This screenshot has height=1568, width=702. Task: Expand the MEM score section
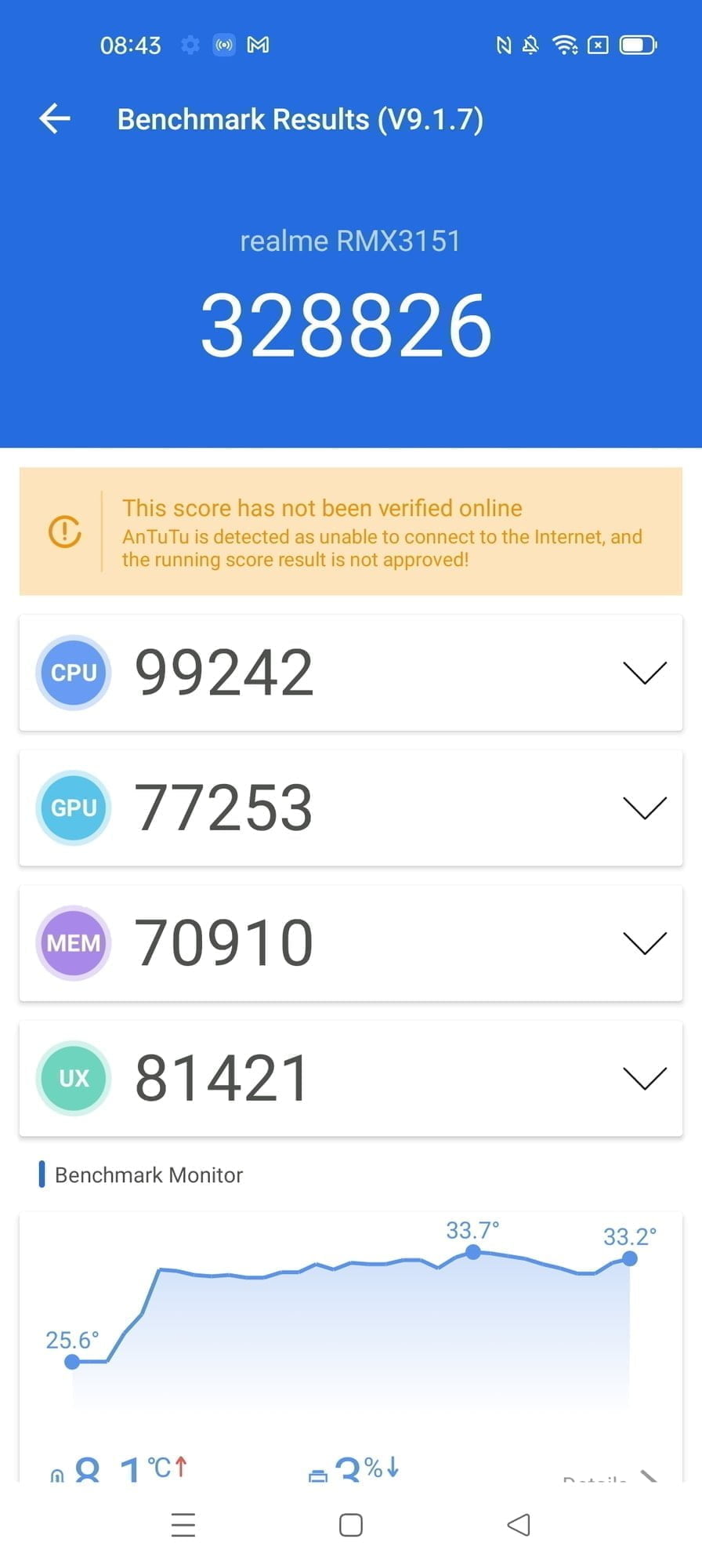(x=644, y=943)
